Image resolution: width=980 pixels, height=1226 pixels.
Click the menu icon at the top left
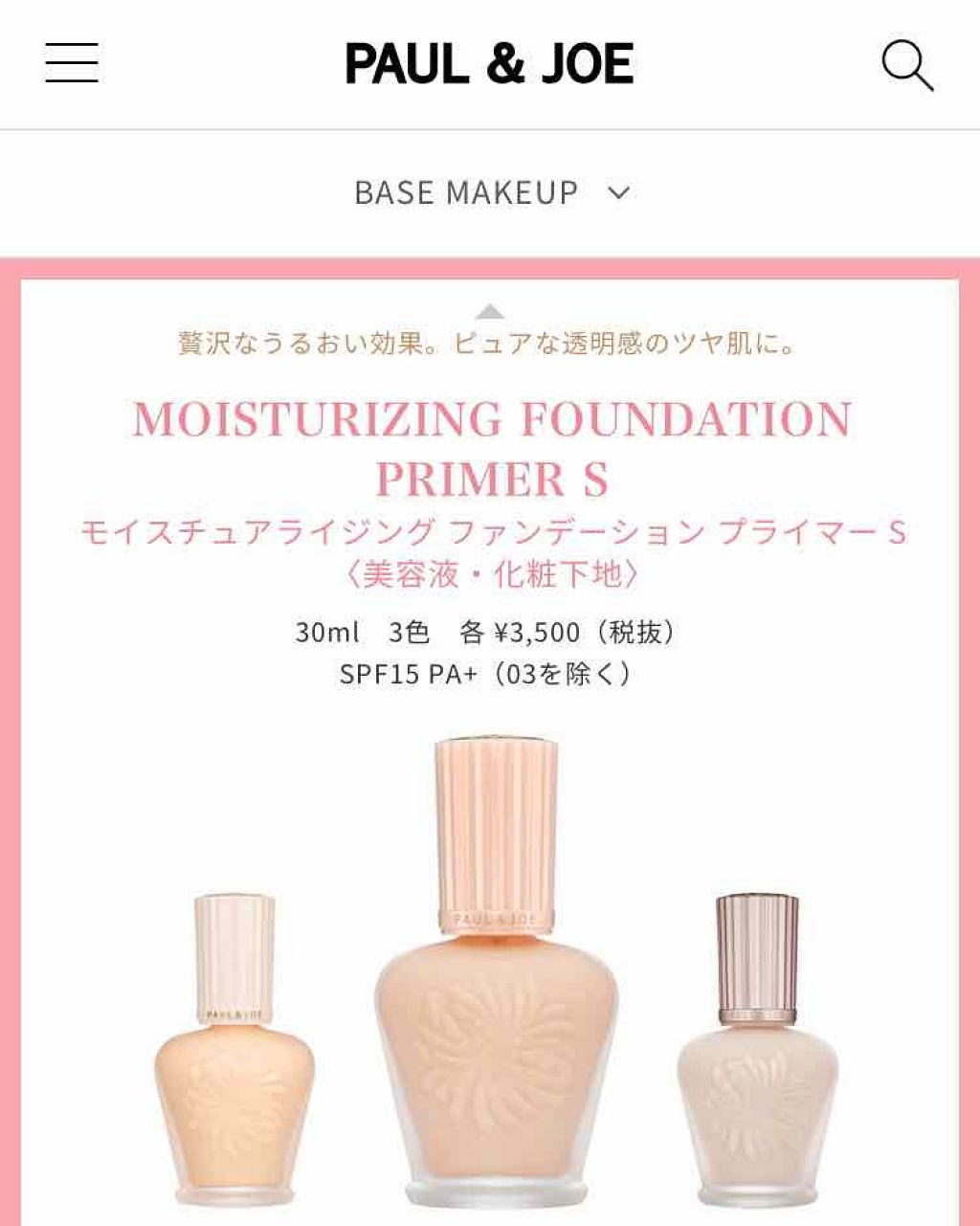71,63
